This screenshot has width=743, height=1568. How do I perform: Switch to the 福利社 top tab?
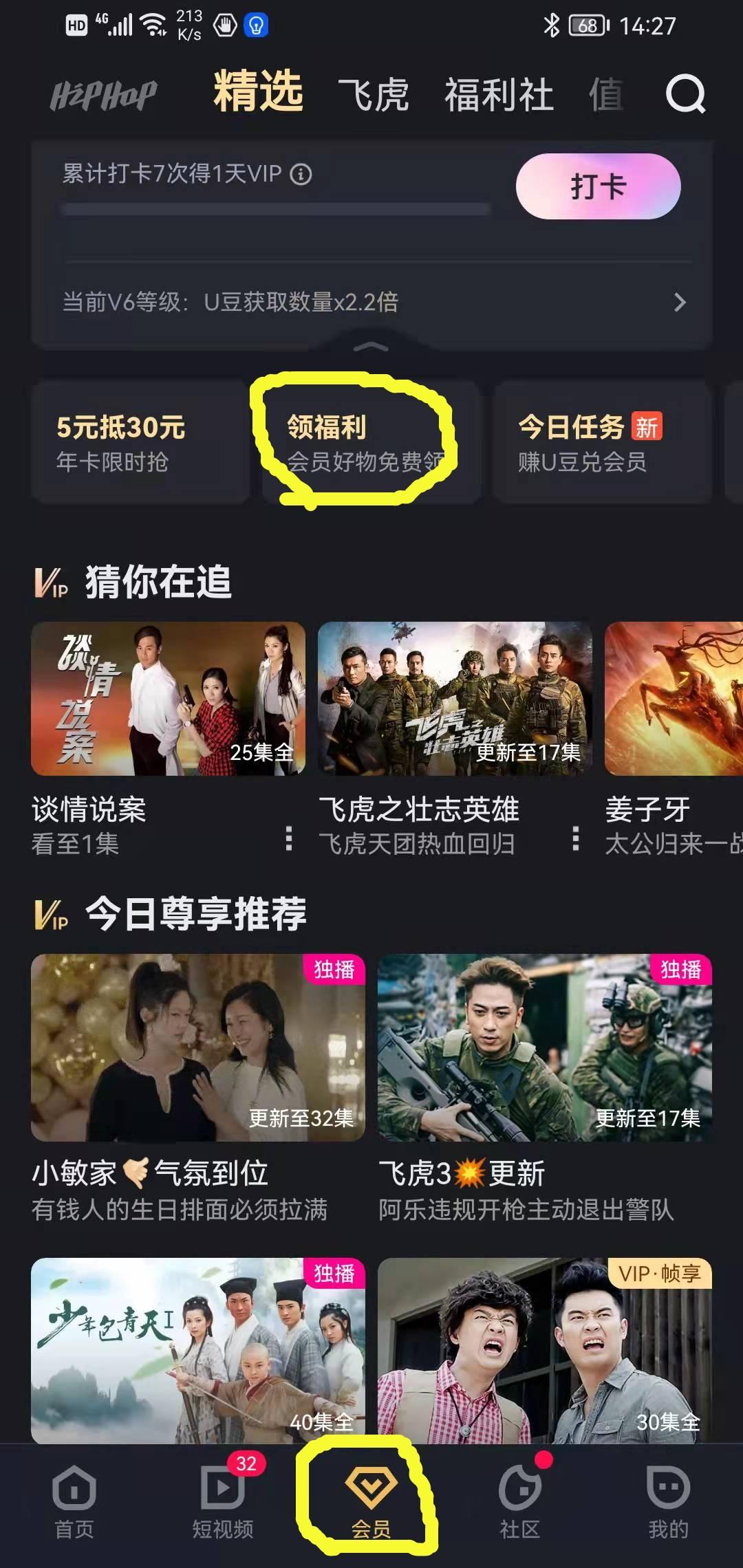tap(499, 94)
